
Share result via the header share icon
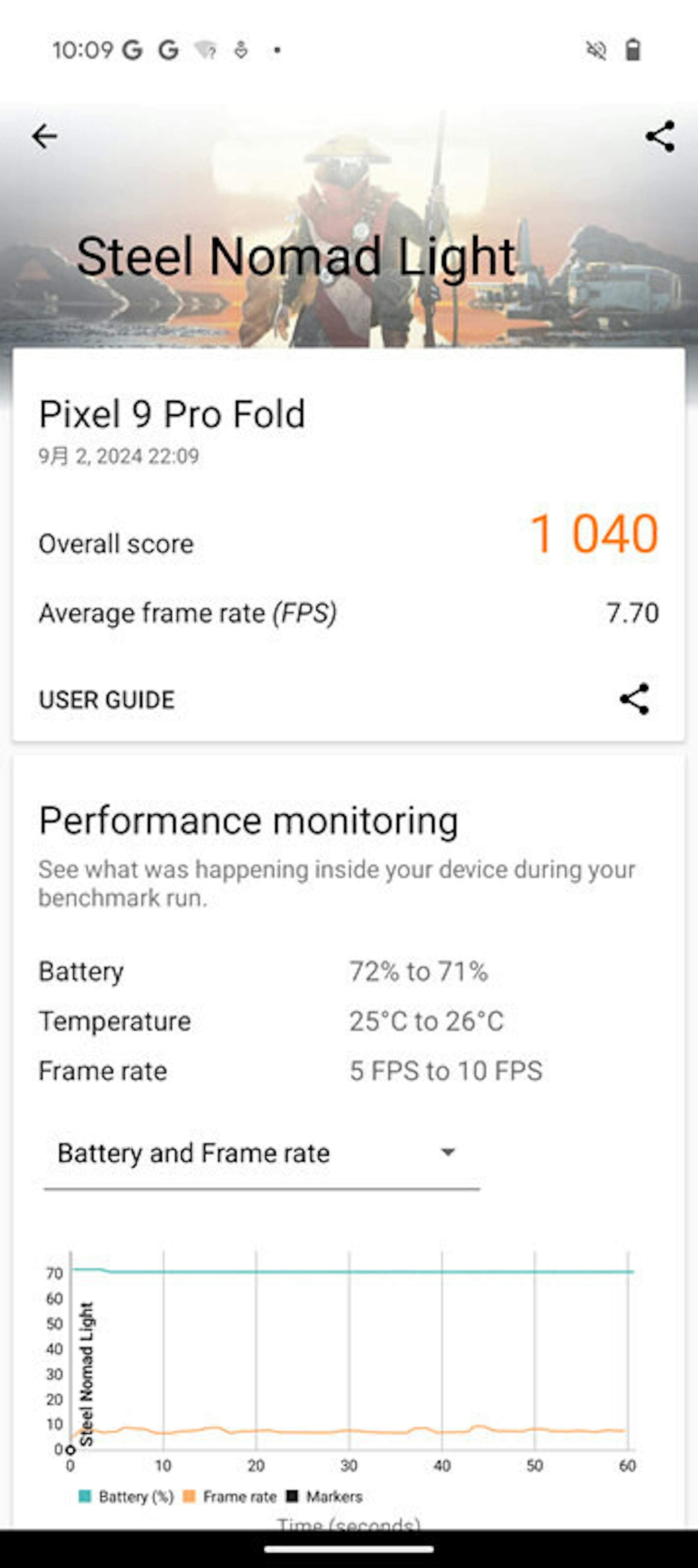(x=660, y=136)
